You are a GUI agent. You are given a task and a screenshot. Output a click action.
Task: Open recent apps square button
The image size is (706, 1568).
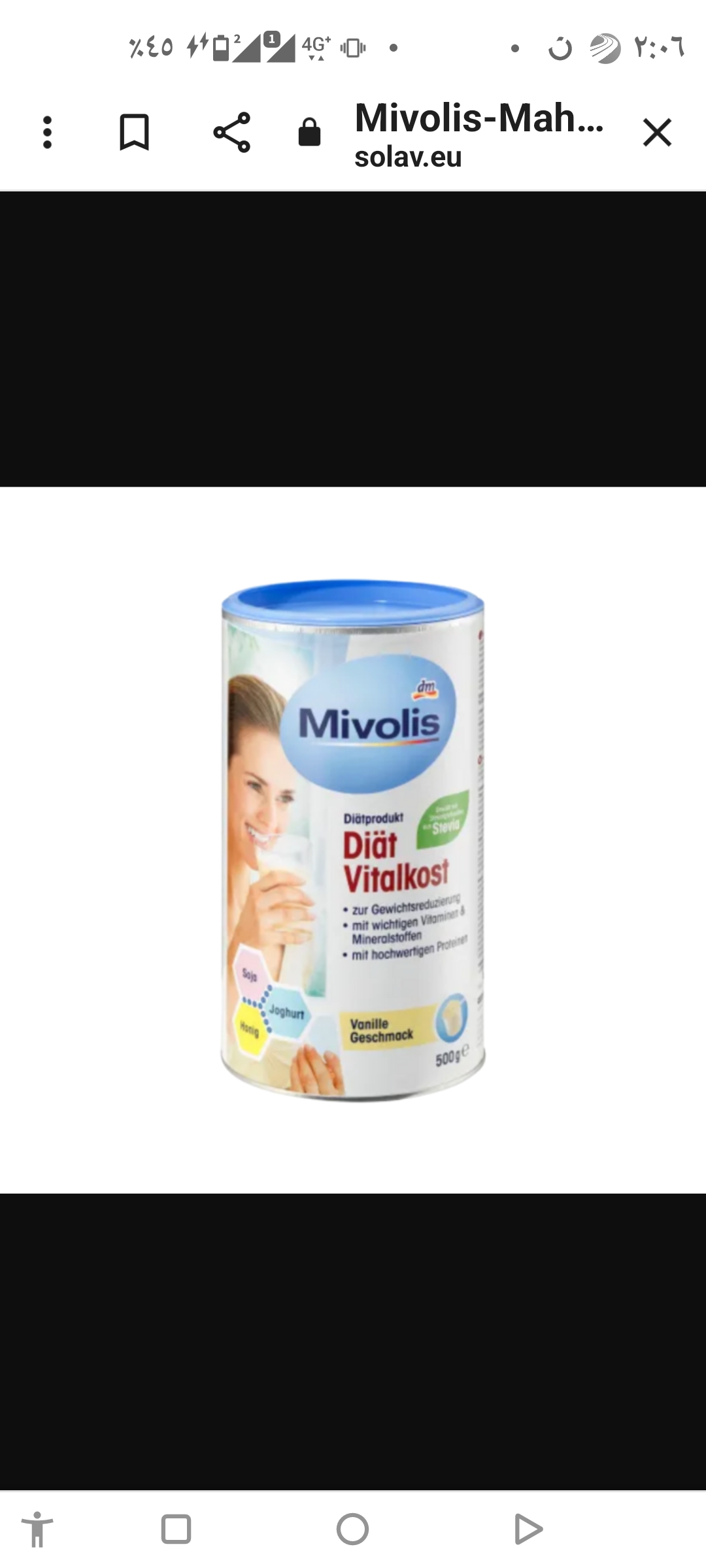click(176, 1529)
